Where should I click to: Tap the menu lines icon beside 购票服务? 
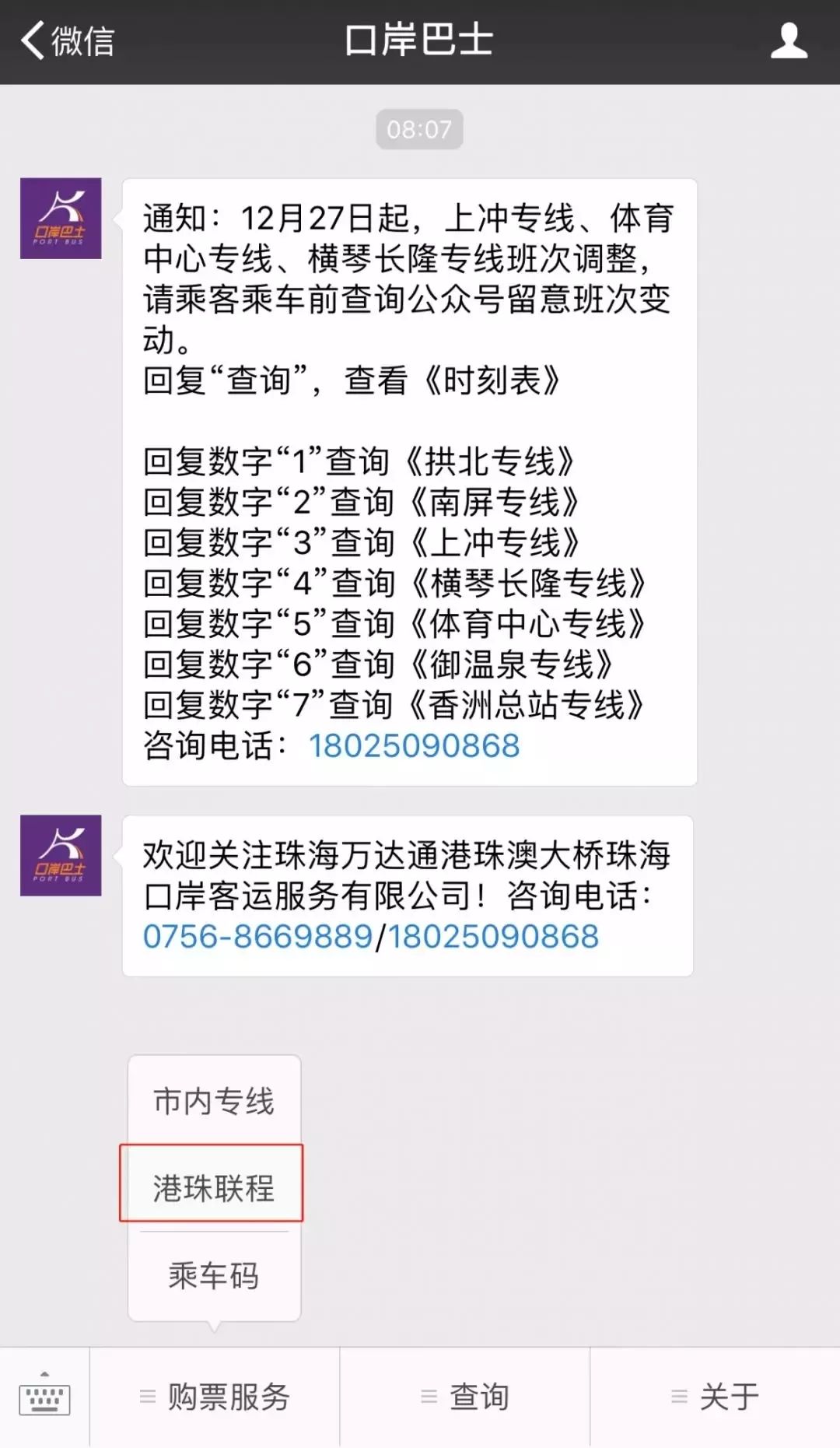coord(145,1397)
